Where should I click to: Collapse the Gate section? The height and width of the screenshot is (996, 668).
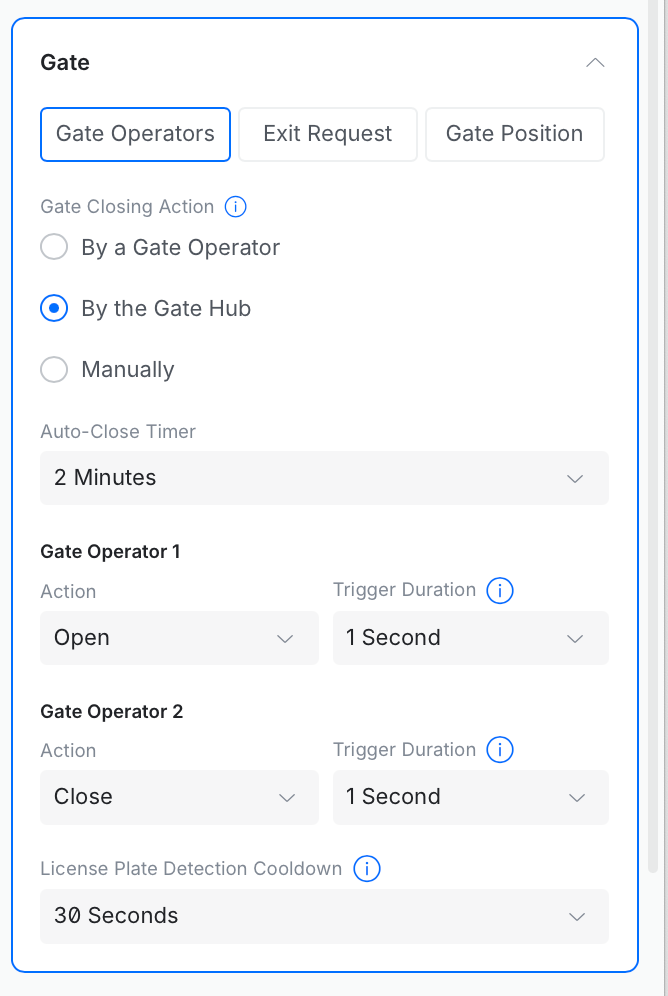point(595,63)
